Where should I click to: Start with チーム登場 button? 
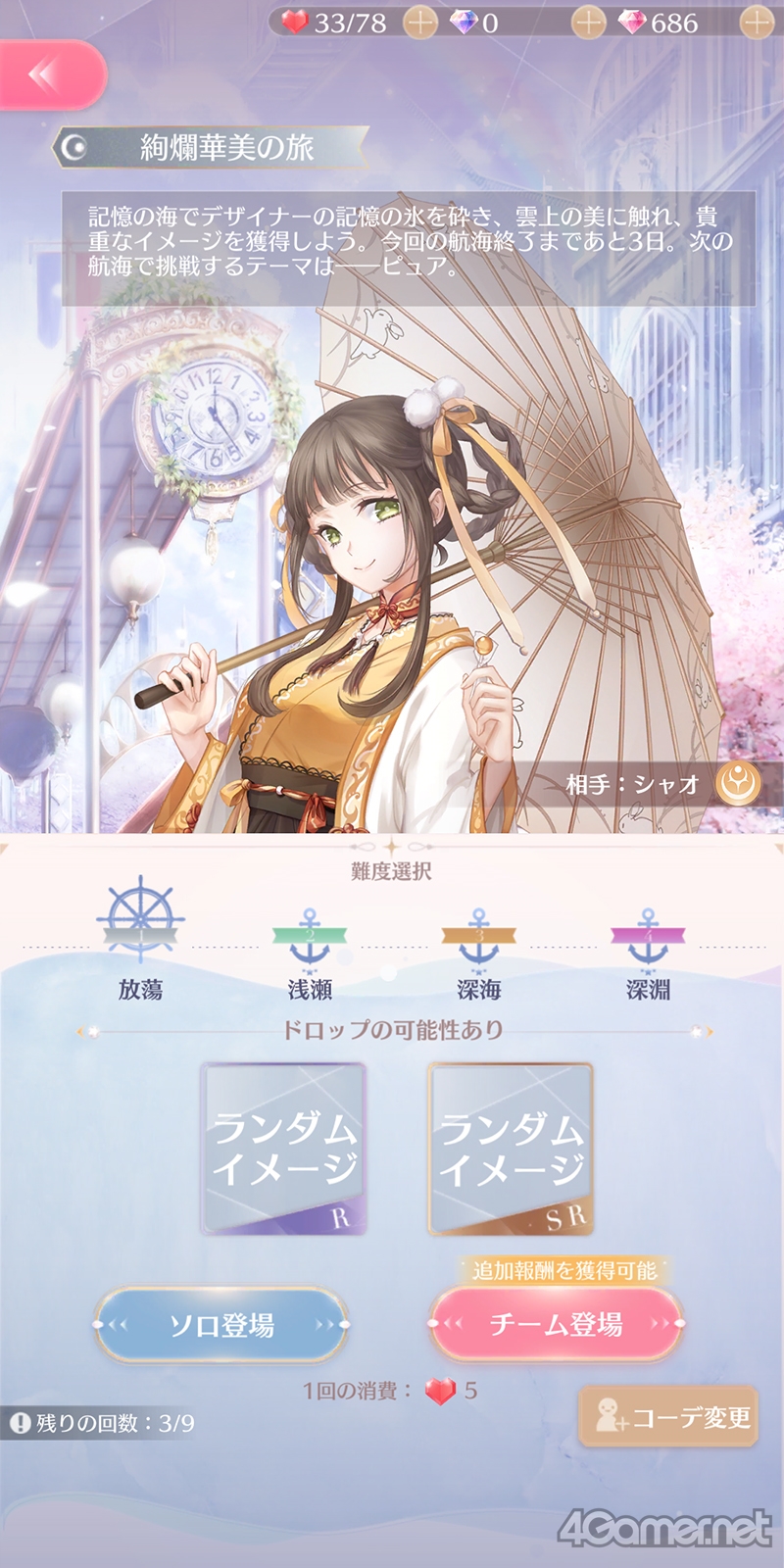coord(556,1325)
